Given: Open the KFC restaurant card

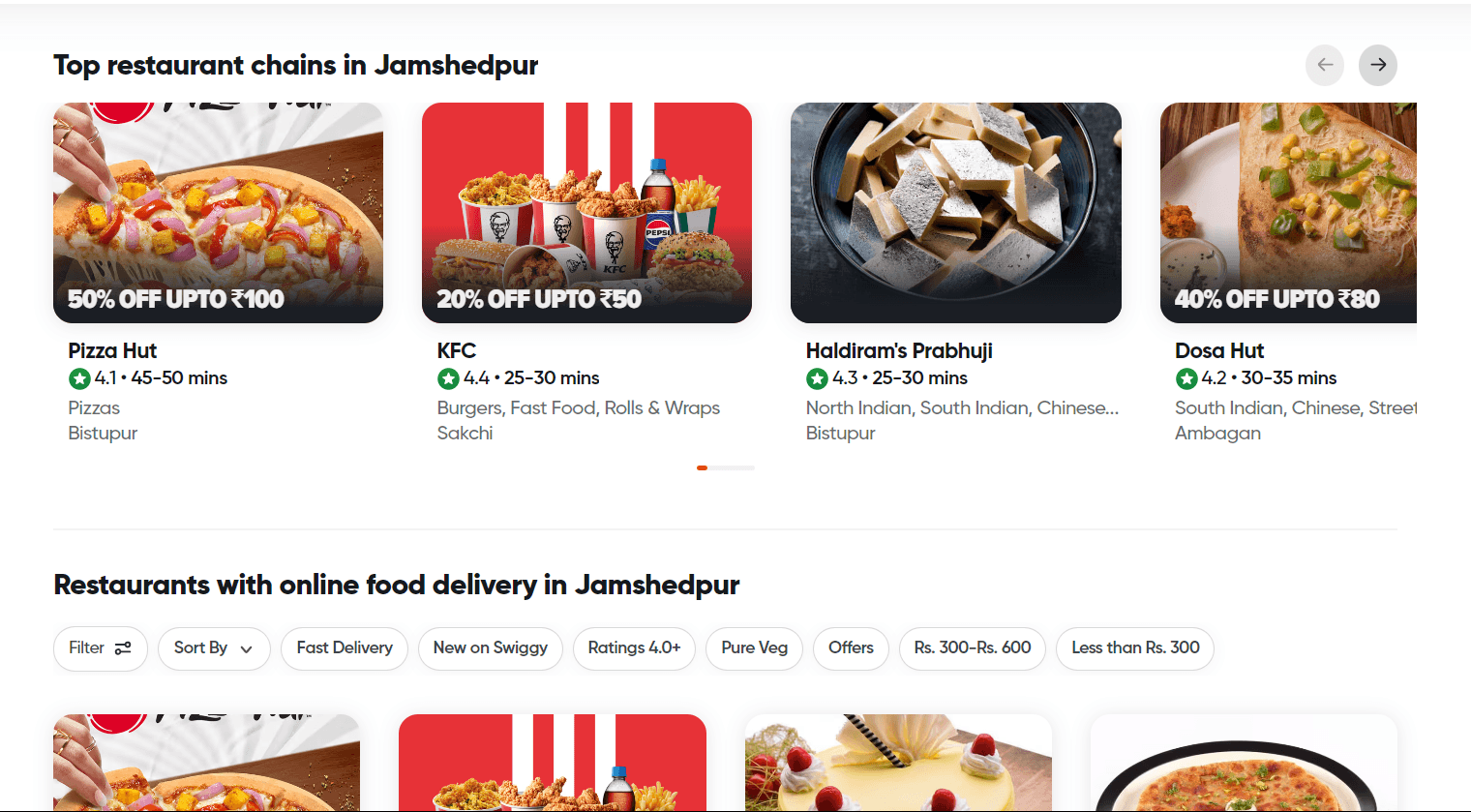Looking at the screenshot, I should coord(586,213).
